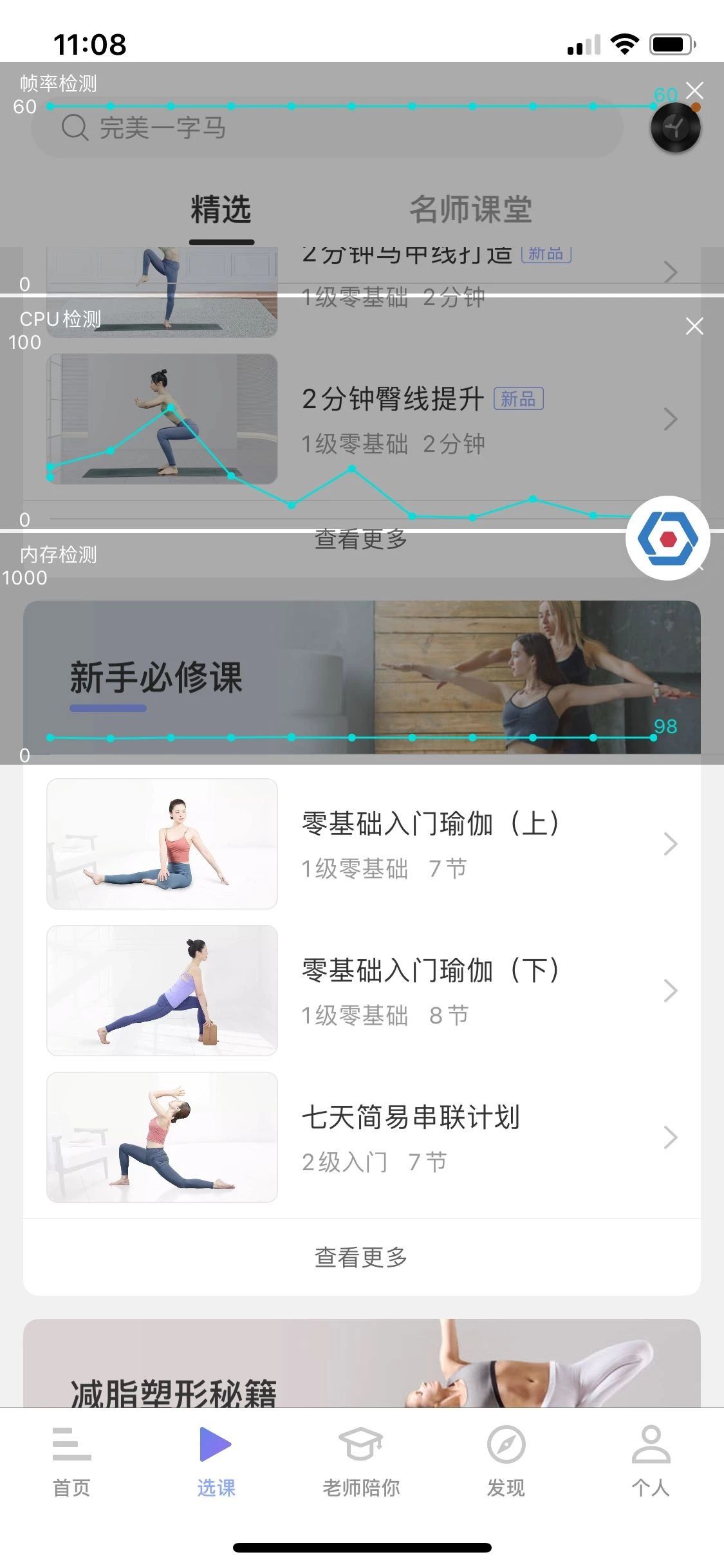The height and width of the screenshot is (1568, 724).
Task: Switch to the 名师课堂 tab
Action: (470, 210)
